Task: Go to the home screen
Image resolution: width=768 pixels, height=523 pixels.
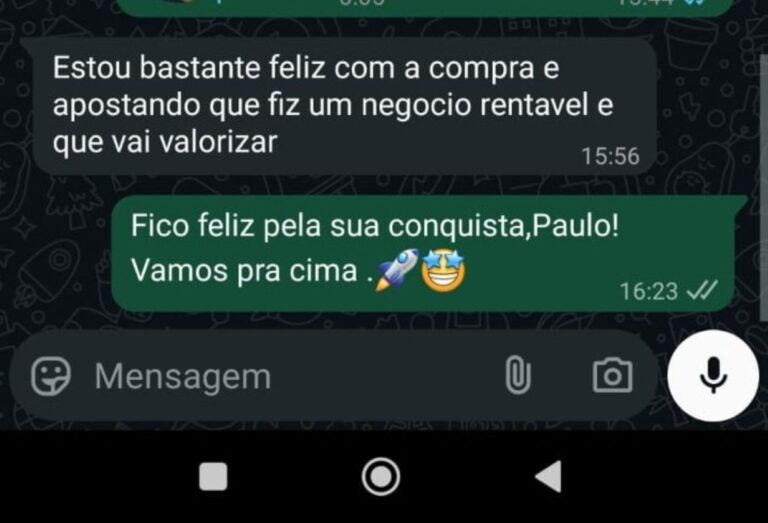Action: 380,477
